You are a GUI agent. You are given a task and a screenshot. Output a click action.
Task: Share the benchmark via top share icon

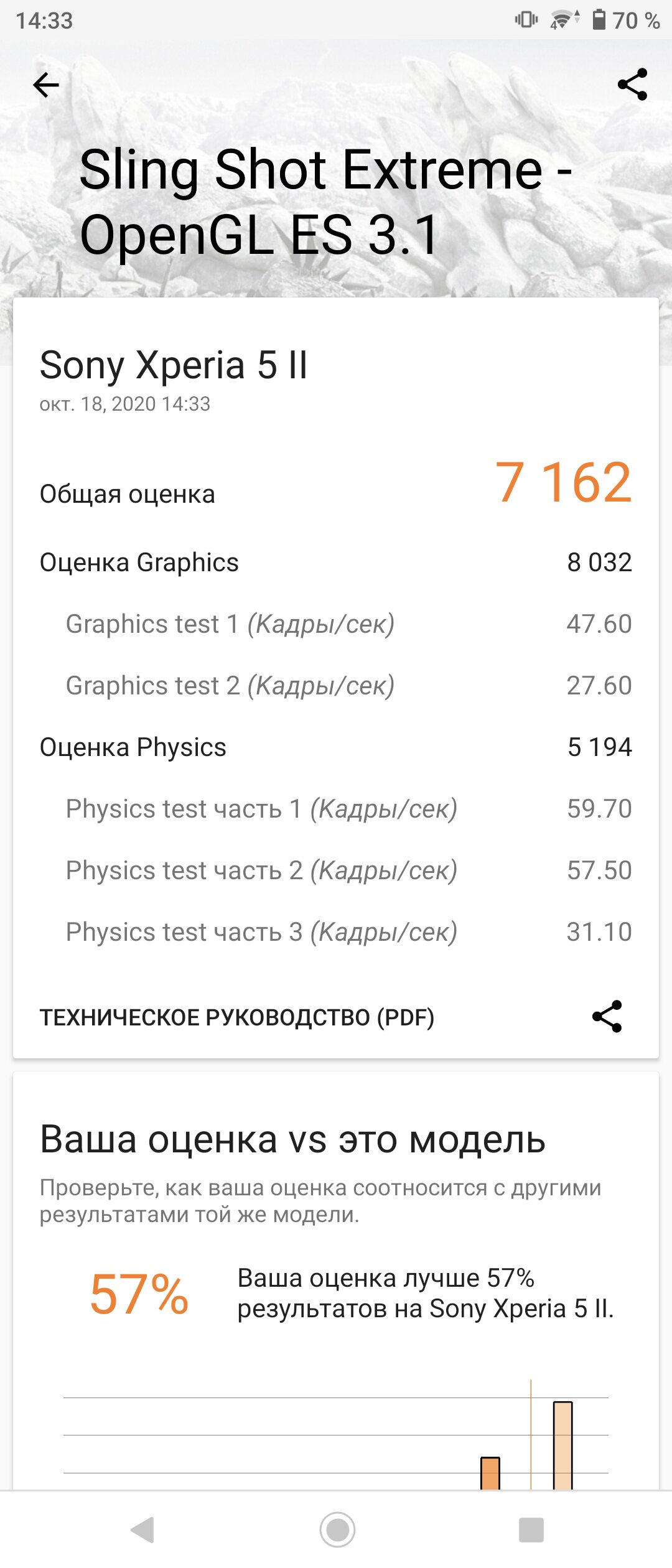(x=632, y=85)
